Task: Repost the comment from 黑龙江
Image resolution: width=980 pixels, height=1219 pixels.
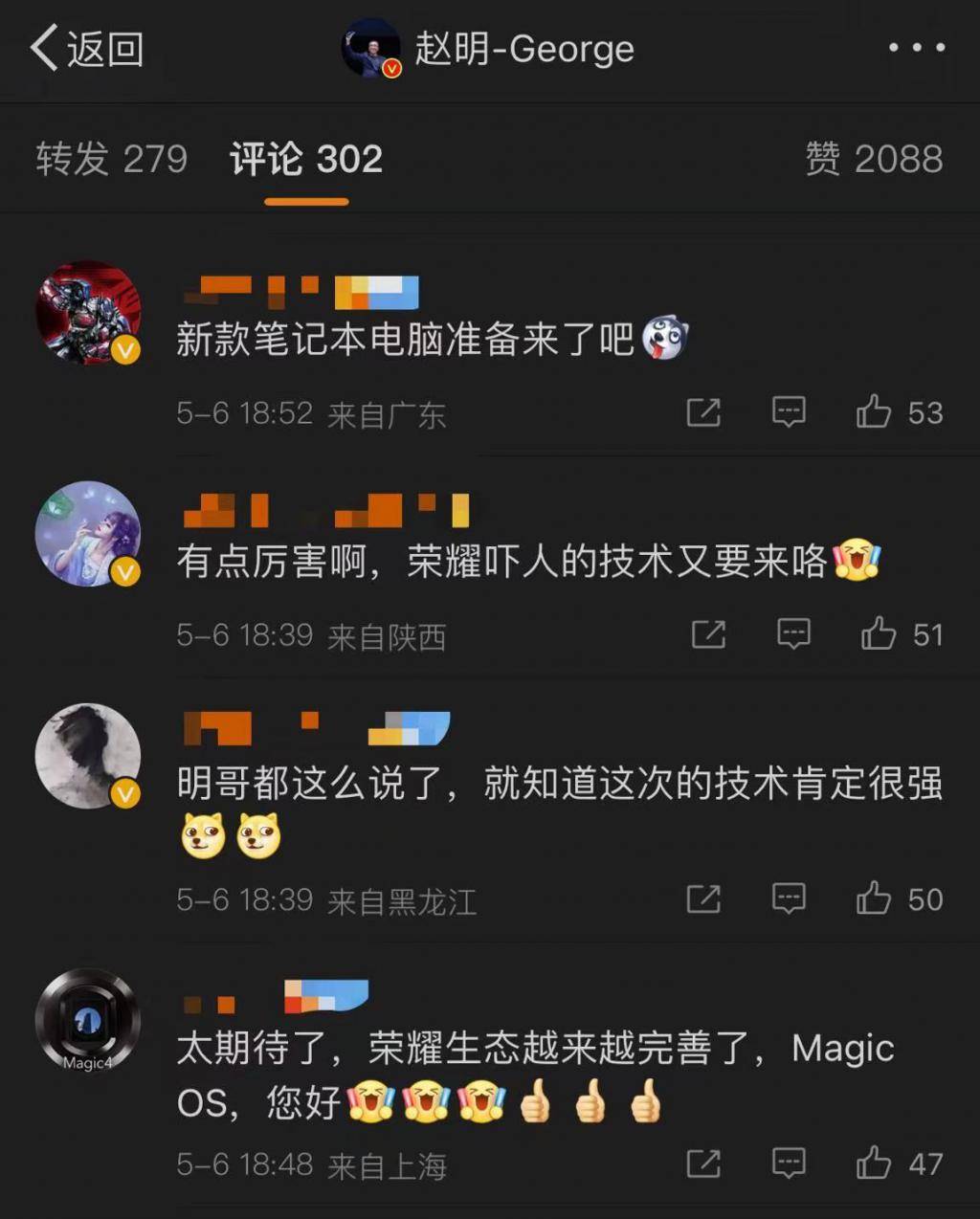Action: point(703,898)
